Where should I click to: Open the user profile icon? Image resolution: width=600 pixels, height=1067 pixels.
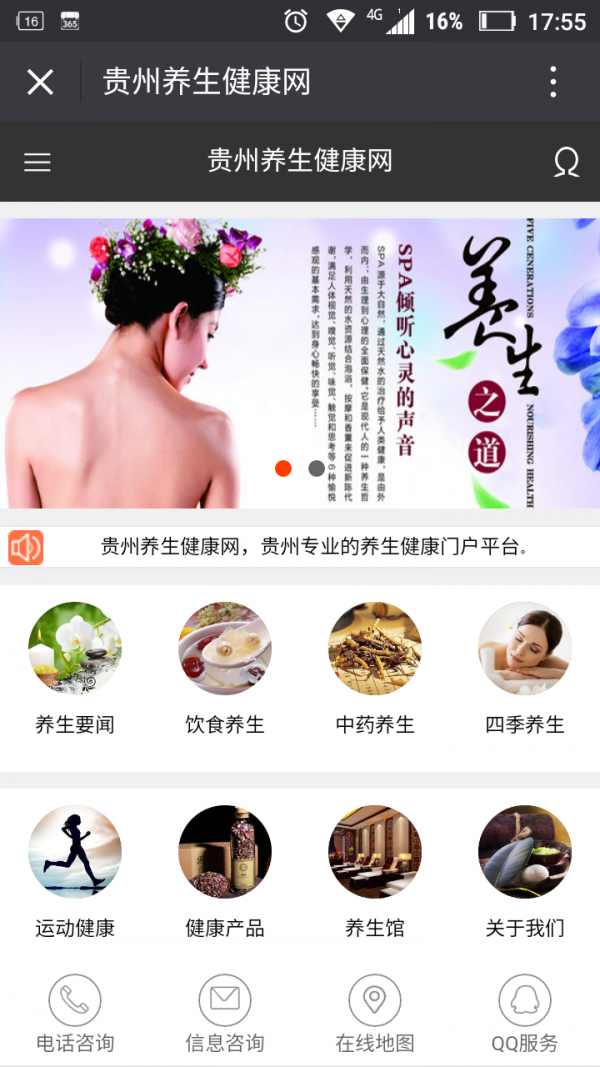[566, 162]
